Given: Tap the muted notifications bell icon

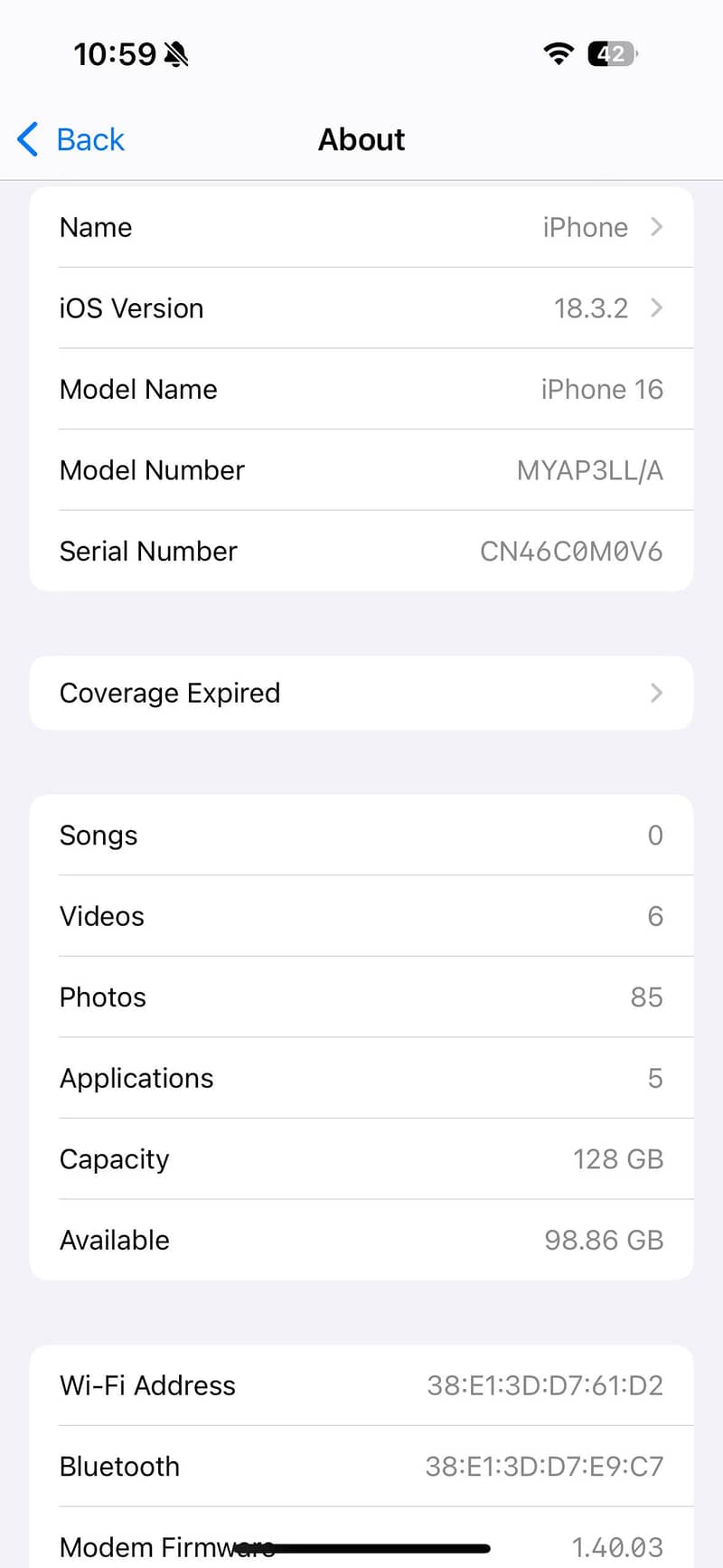Looking at the screenshot, I should point(177,53).
